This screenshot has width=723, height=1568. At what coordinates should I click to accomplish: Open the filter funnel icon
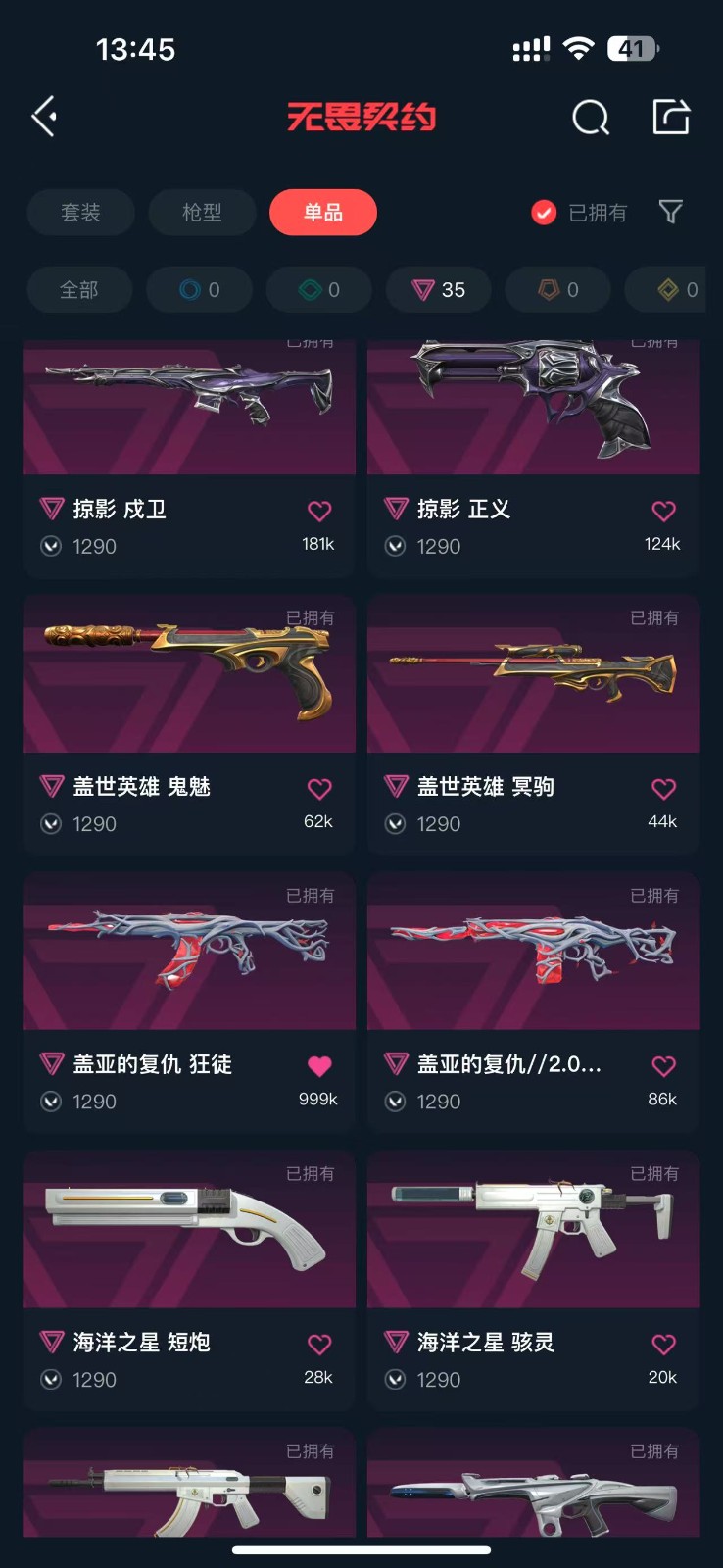[670, 212]
